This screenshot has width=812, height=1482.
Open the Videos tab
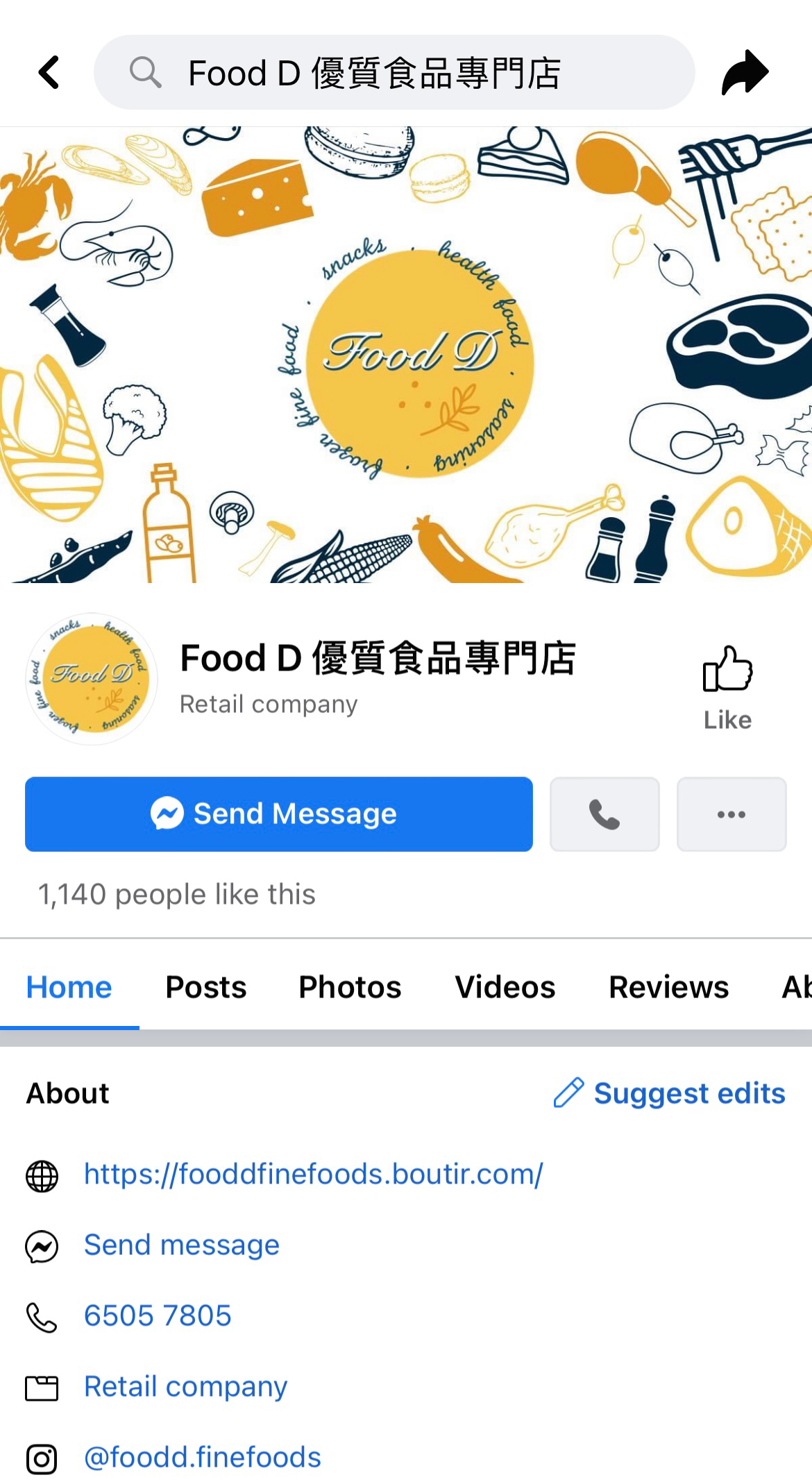(x=505, y=986)
